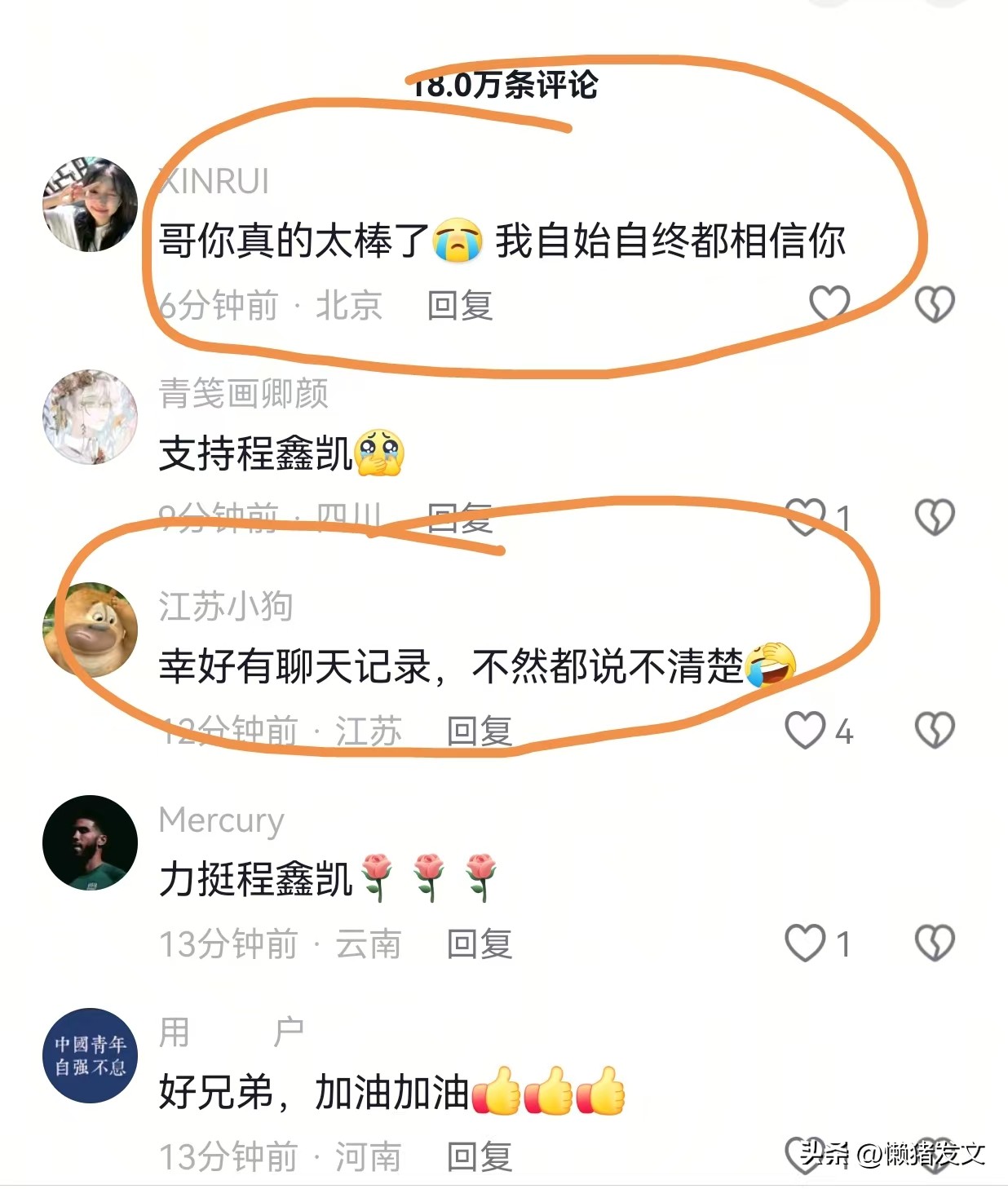Screen dimensions: 1008x1189
Task: Open 江苏小狗's profile avatar
Action: [x=90, y=630]
